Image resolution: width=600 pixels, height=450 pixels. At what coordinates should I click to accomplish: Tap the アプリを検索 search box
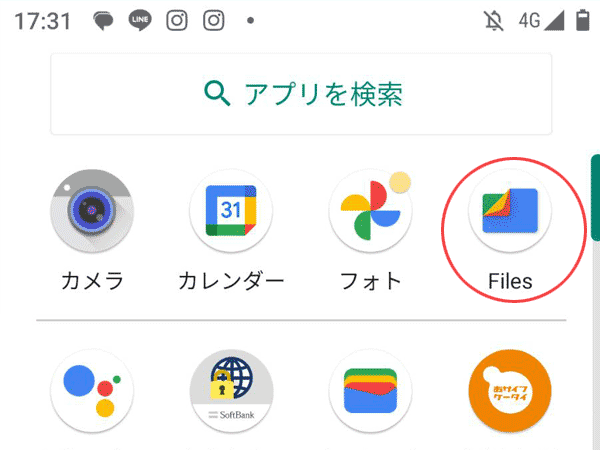pyautogui.click(x=301, y=95)
